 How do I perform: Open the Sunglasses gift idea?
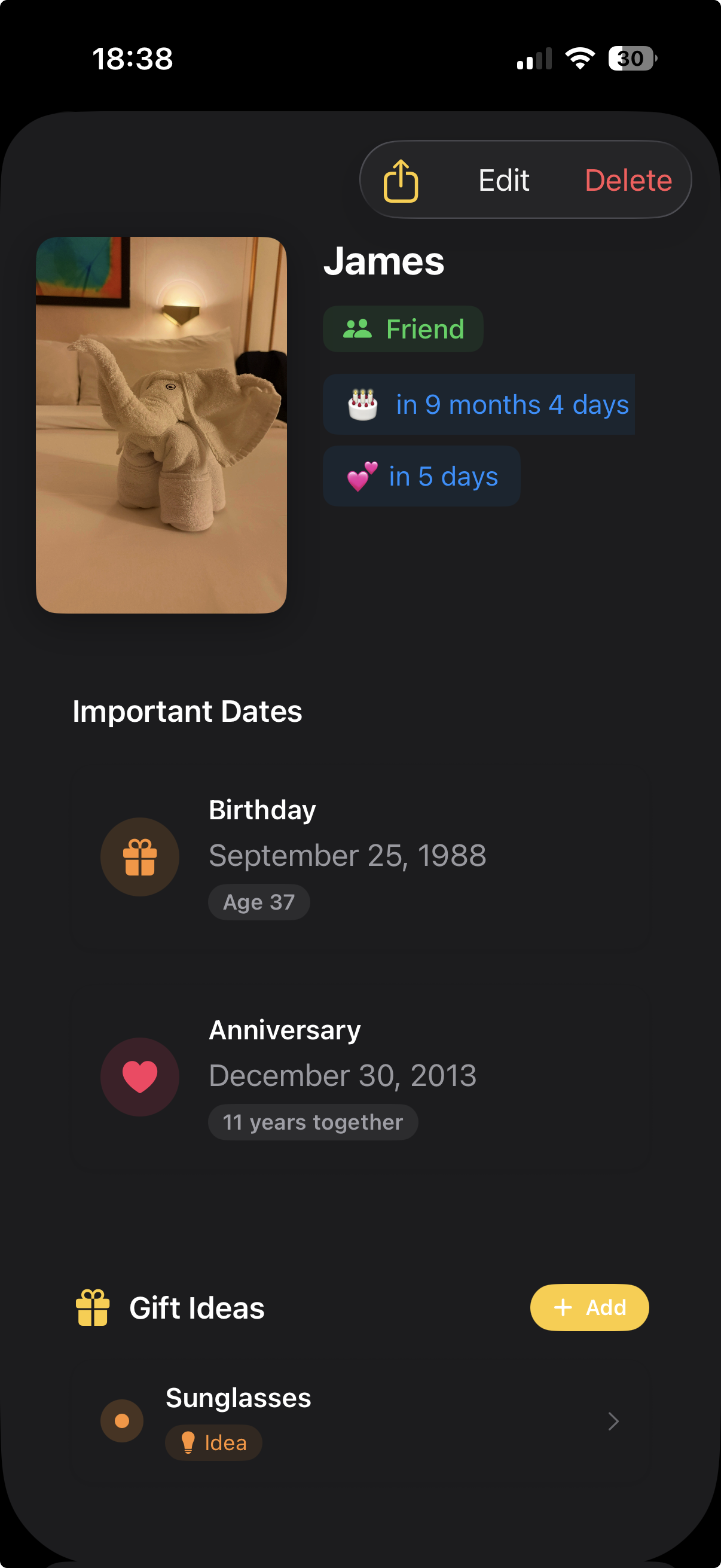point(360,1420)
